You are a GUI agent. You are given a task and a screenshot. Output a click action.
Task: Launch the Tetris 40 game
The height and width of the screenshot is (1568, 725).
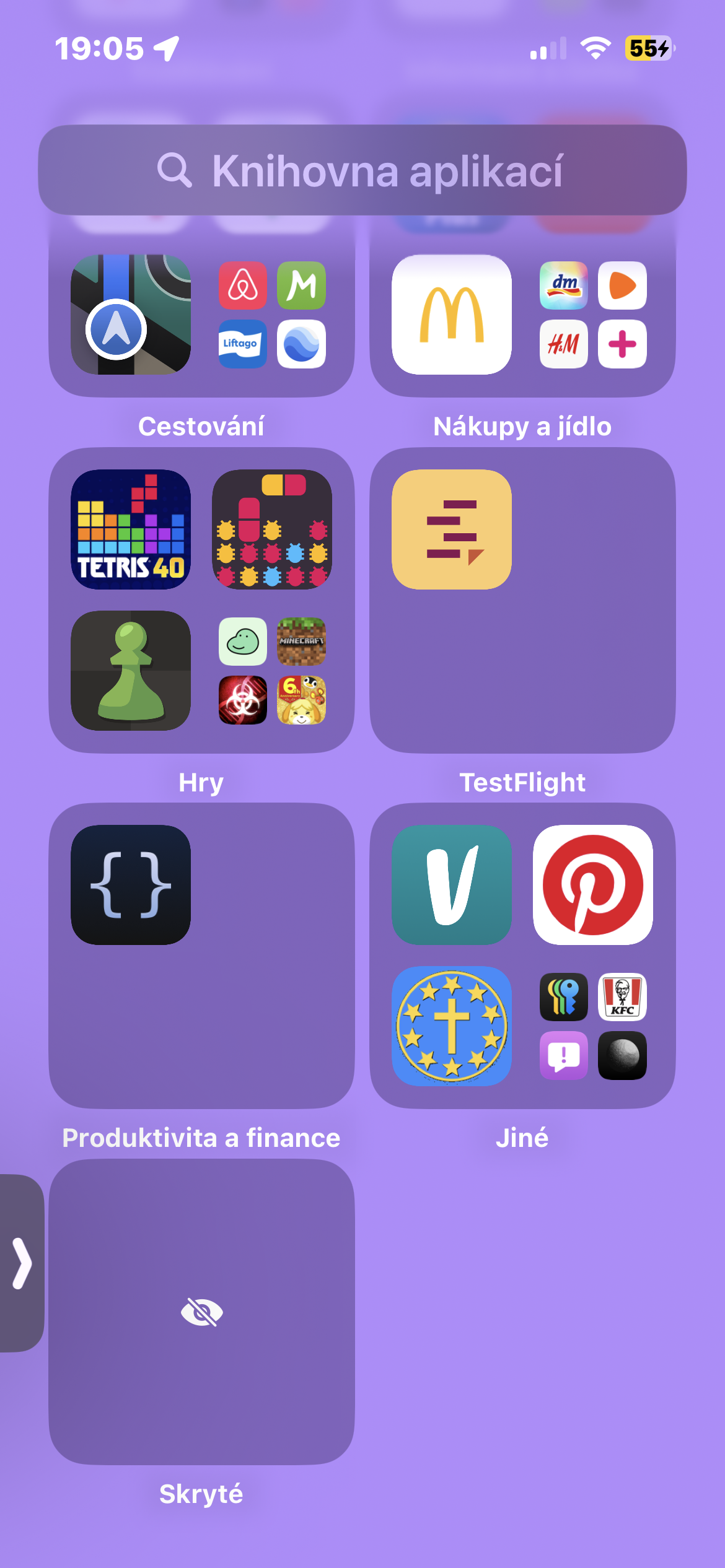131,529
